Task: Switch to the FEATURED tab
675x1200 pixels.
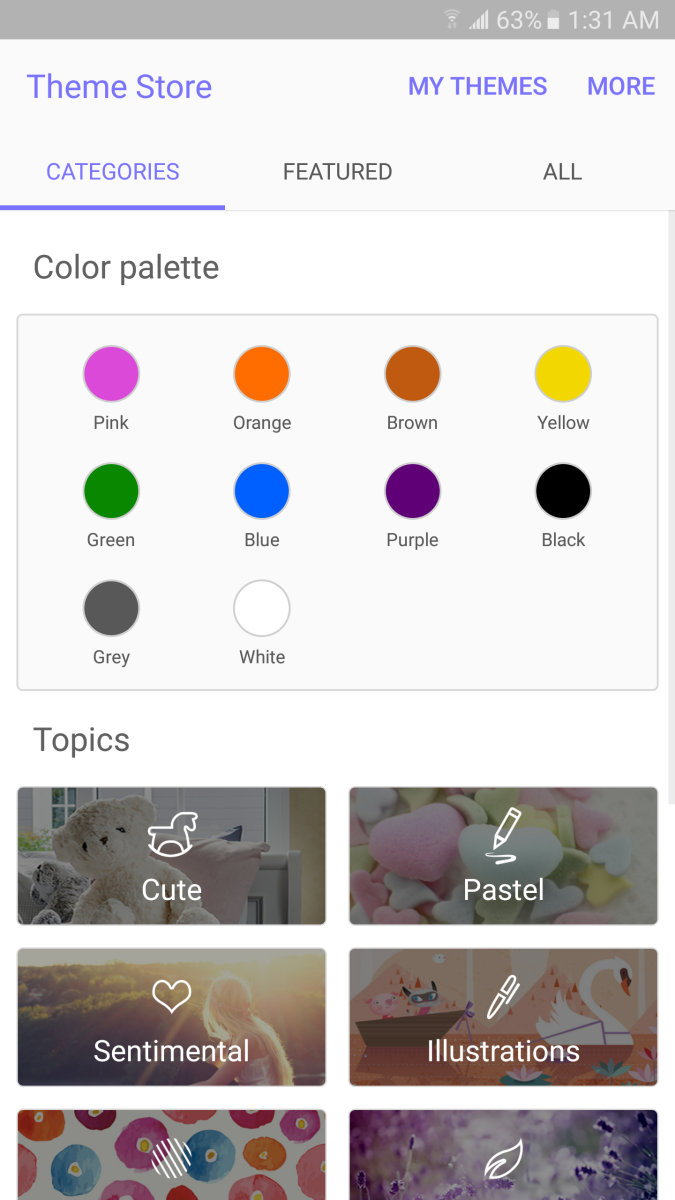Action: click(x=337, y=172)
